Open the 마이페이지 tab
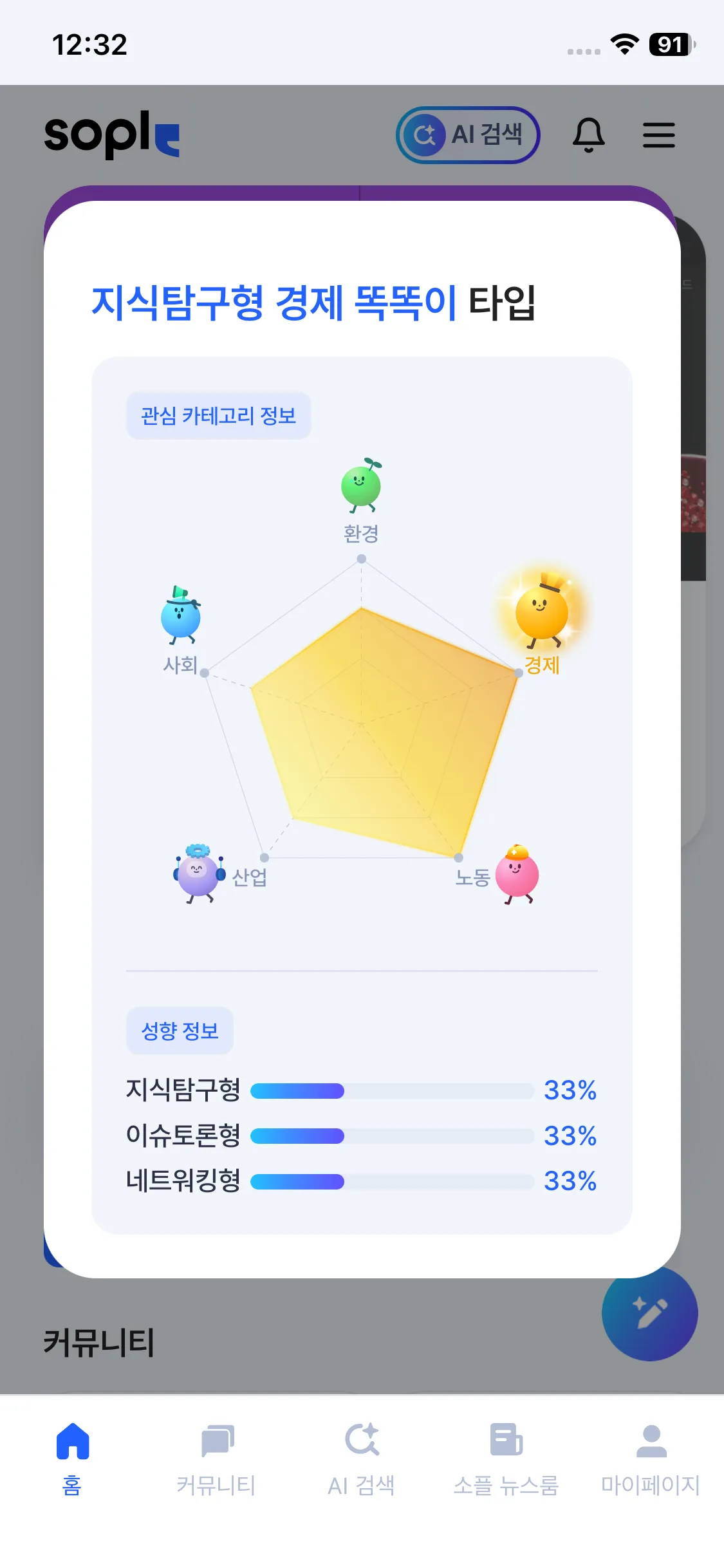This screenshot has width=724, height=1568. click(651, 1458)
